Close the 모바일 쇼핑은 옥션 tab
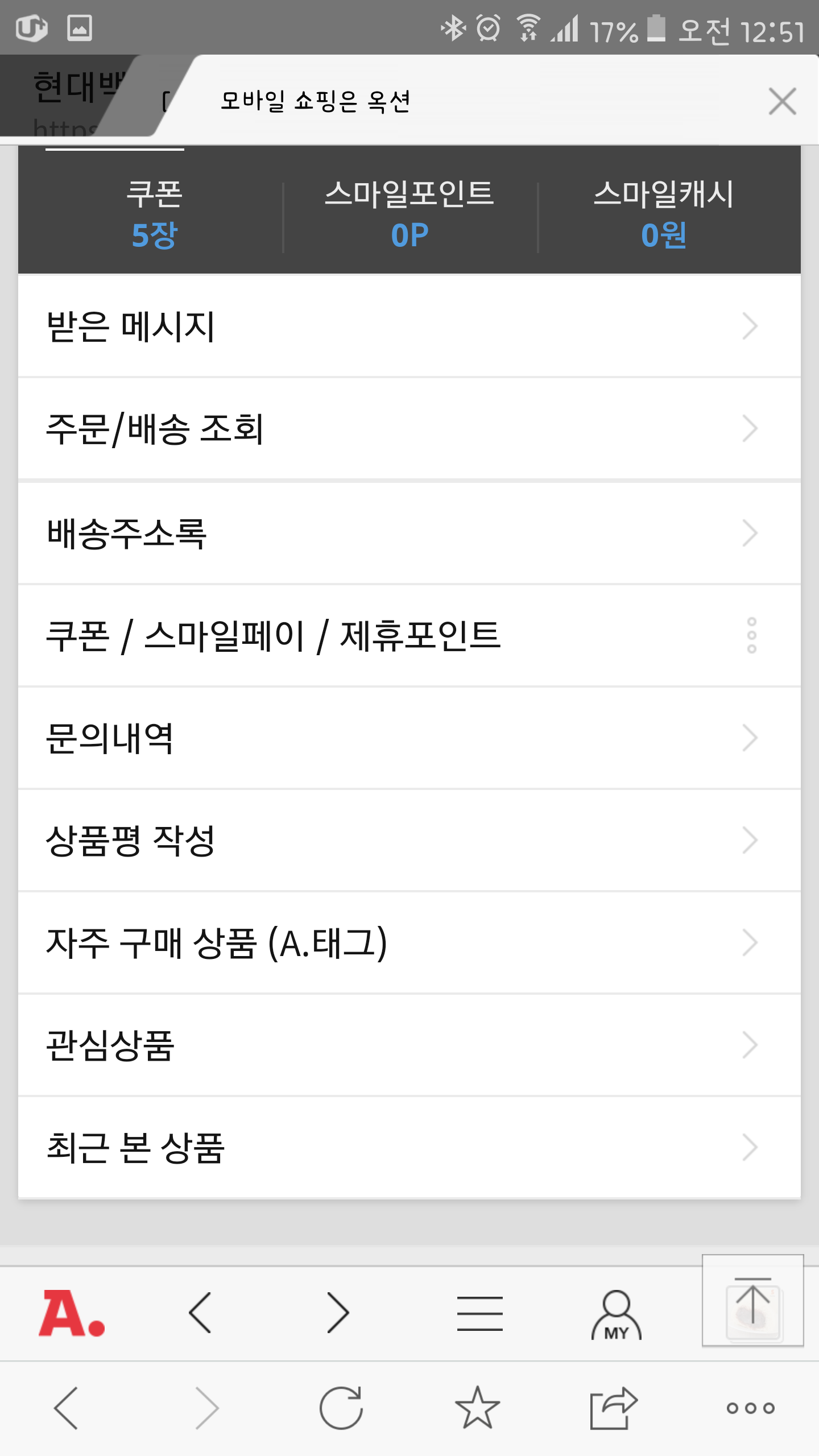This screenshot has width=819, height=1456. pos(782,101)
